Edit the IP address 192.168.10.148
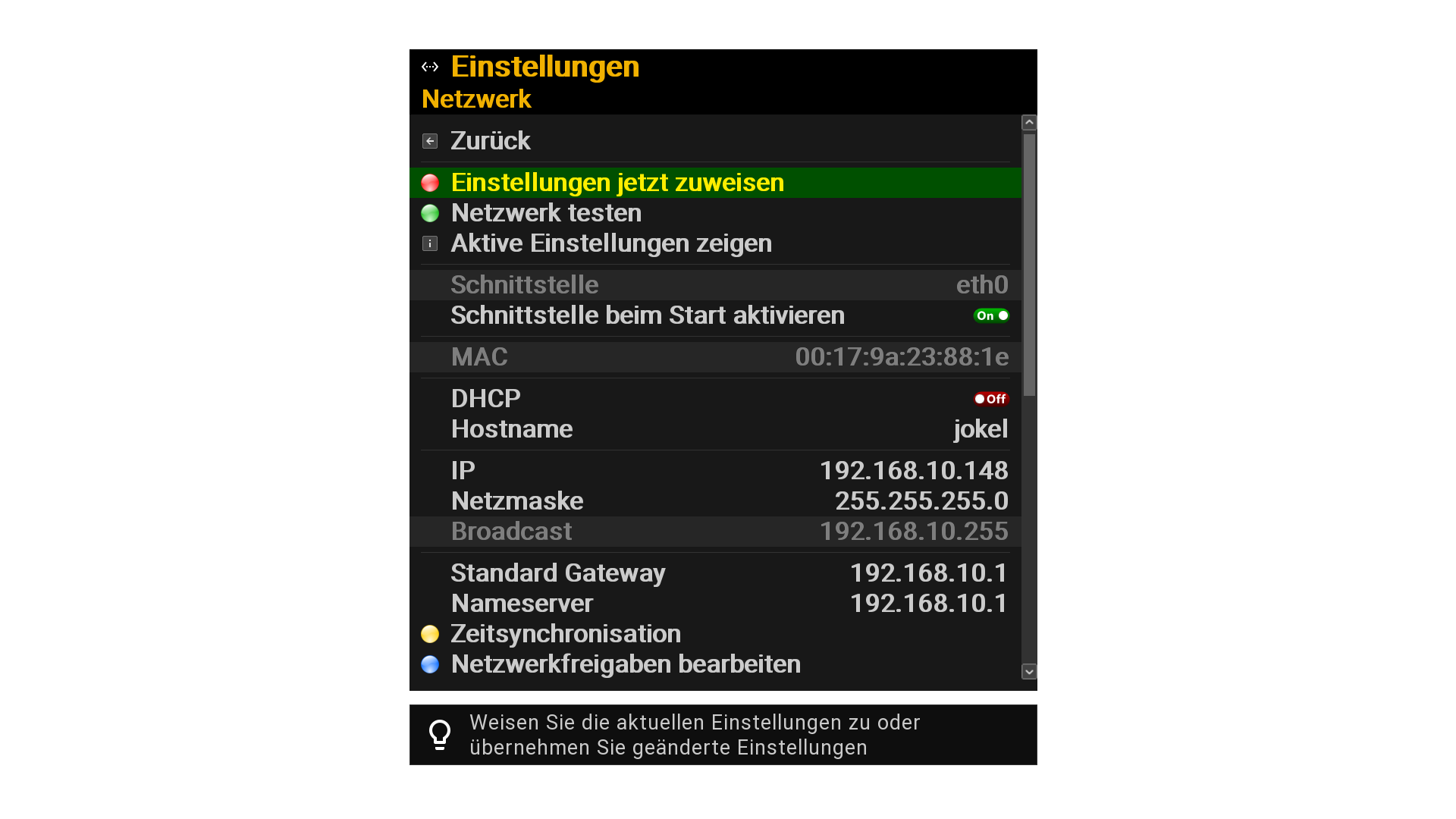The image size is (1456, 819). (x=913, y=471)
